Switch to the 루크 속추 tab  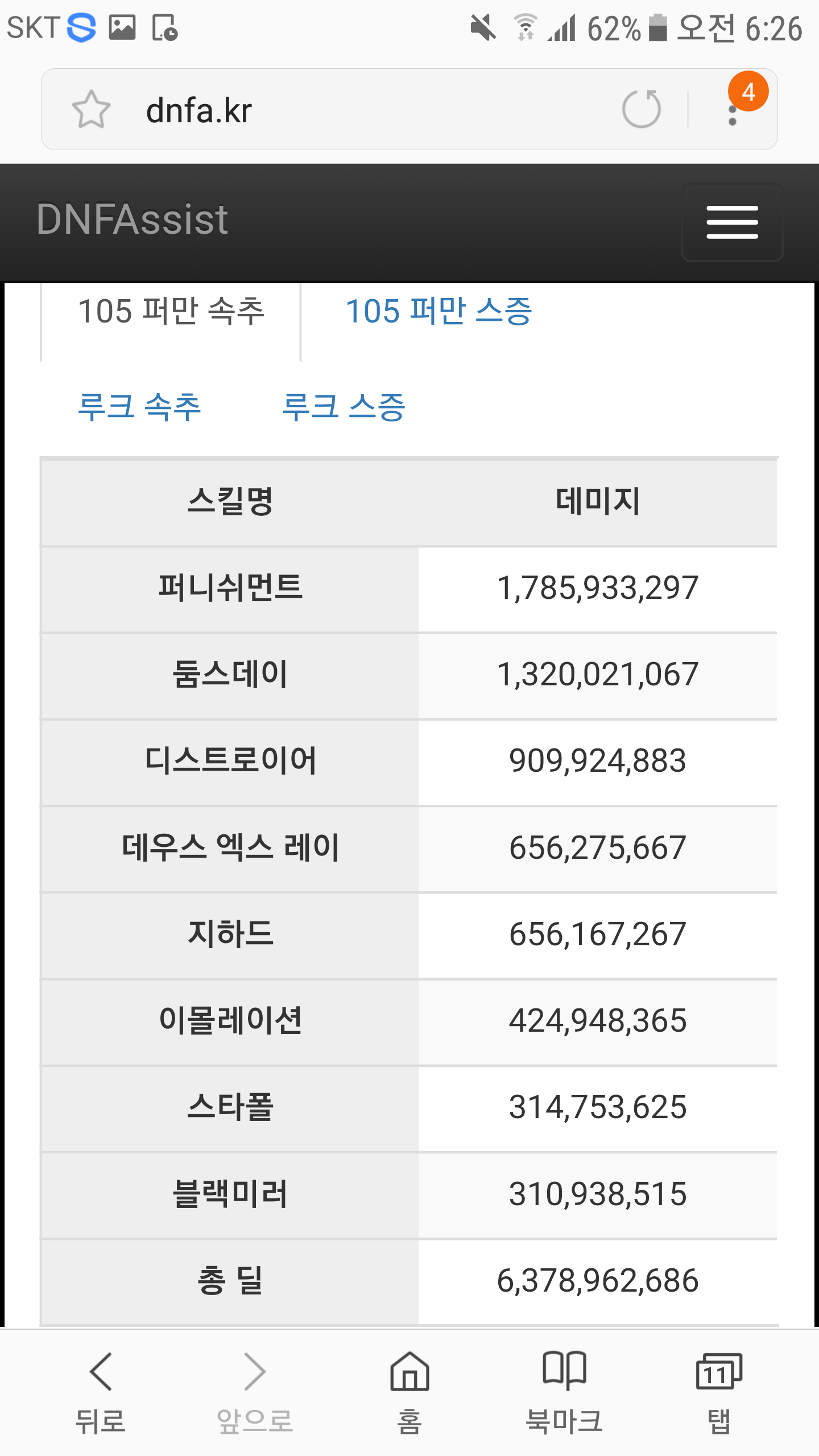click(139, 407)
